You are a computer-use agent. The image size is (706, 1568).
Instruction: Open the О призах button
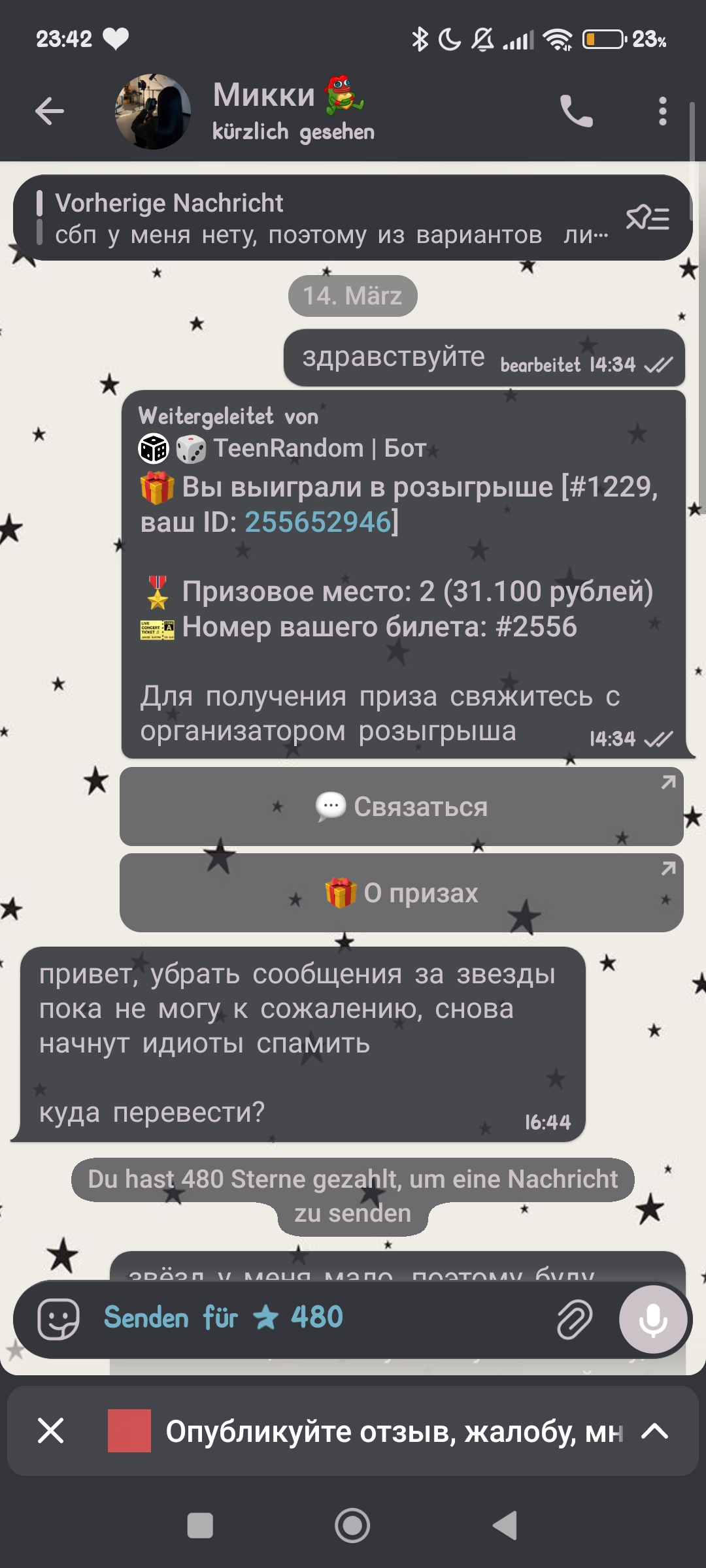[401, 893]
